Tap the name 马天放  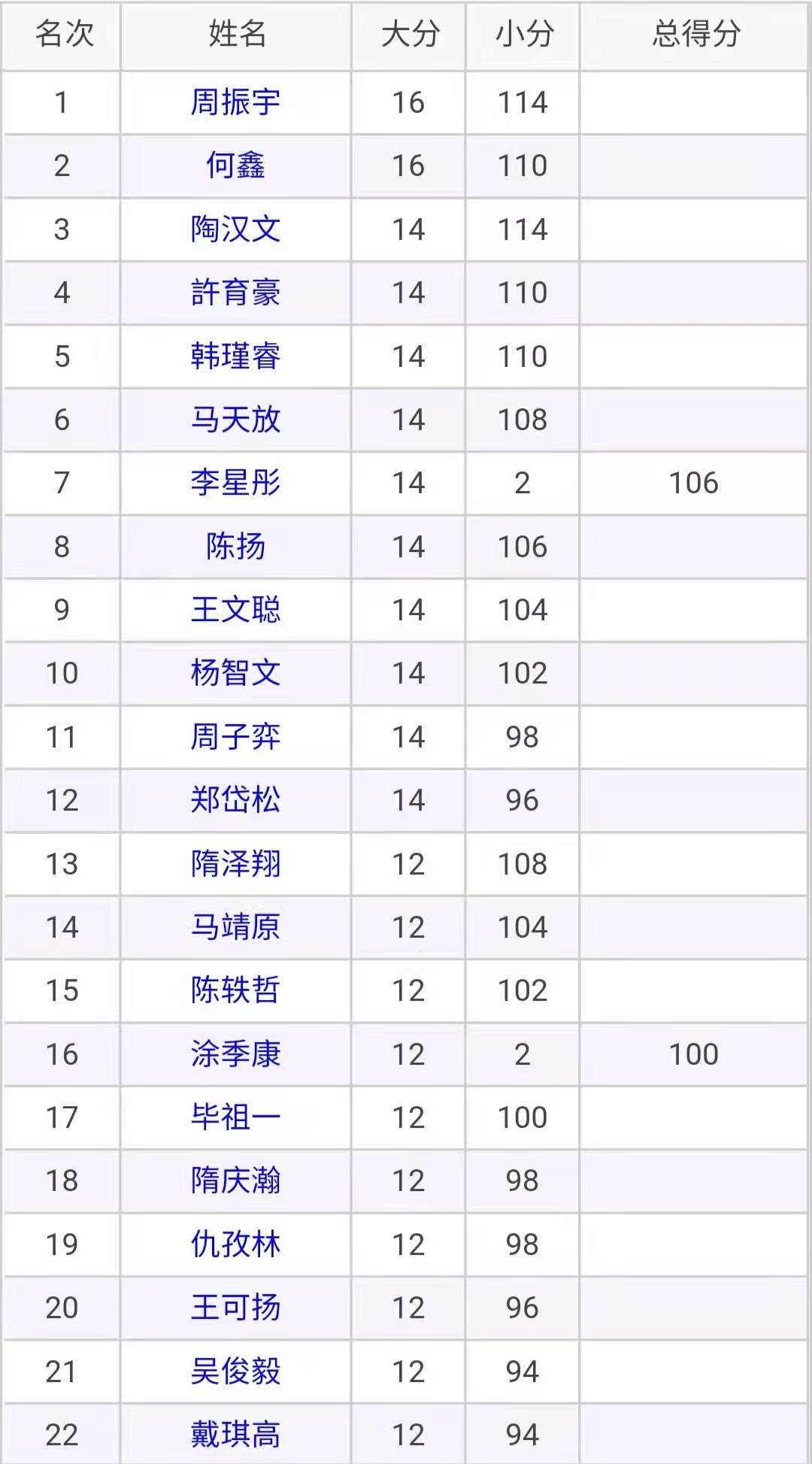click(x=235, y=420)
